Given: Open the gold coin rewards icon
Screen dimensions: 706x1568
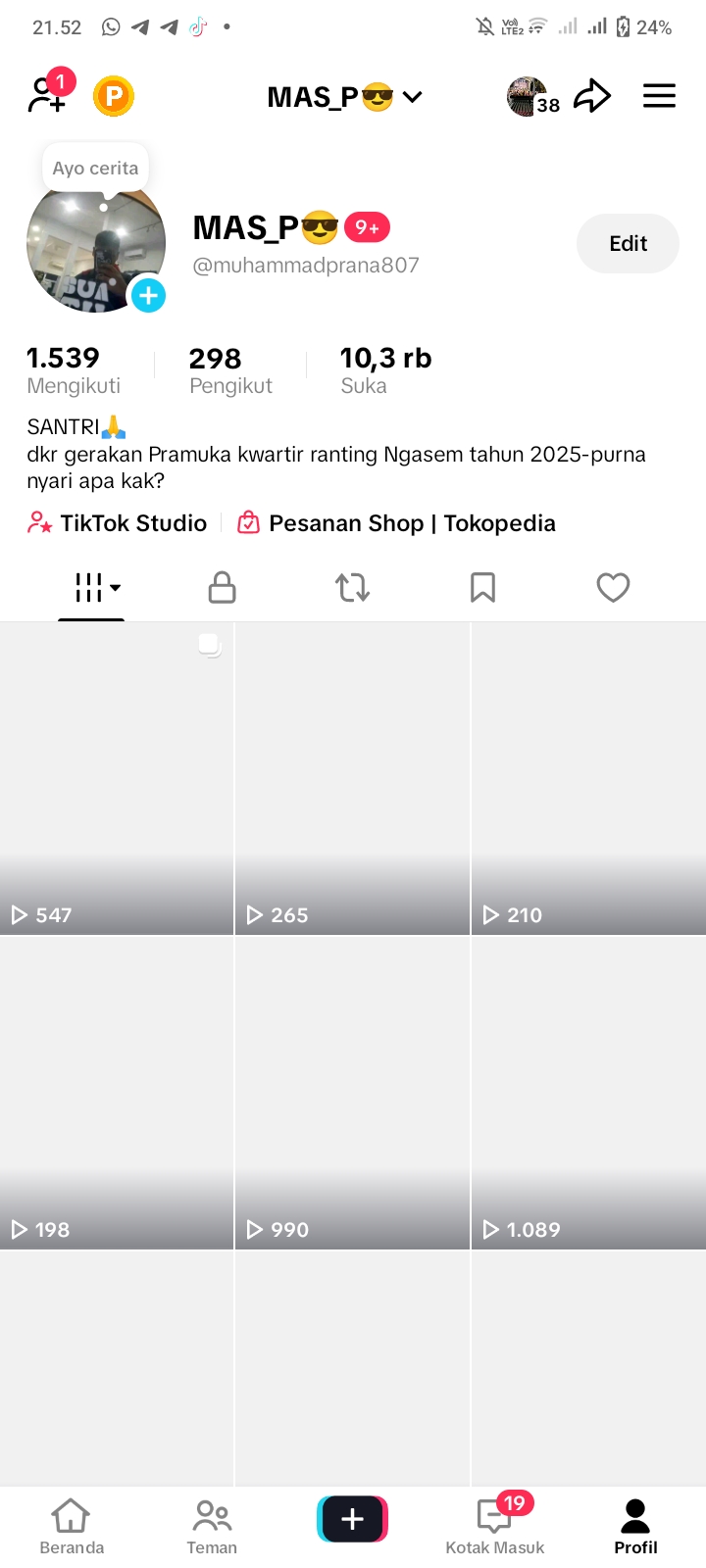Looking at the screenshot, I should 114,96.
